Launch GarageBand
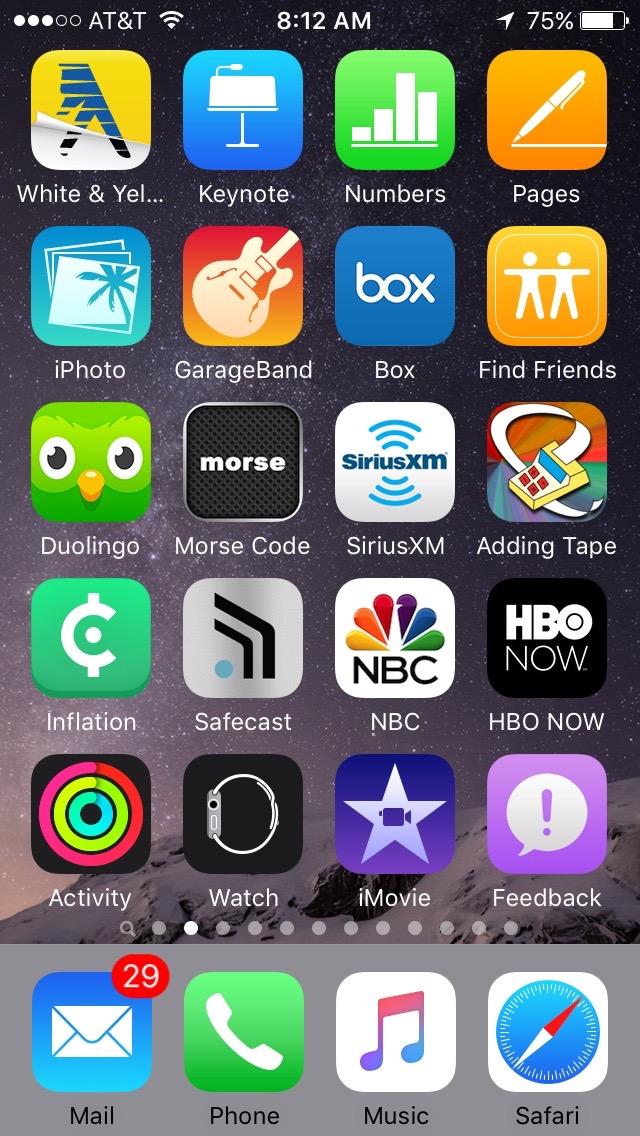Image resolution: width=640 pixels, height=1136 pixels. 243,286
